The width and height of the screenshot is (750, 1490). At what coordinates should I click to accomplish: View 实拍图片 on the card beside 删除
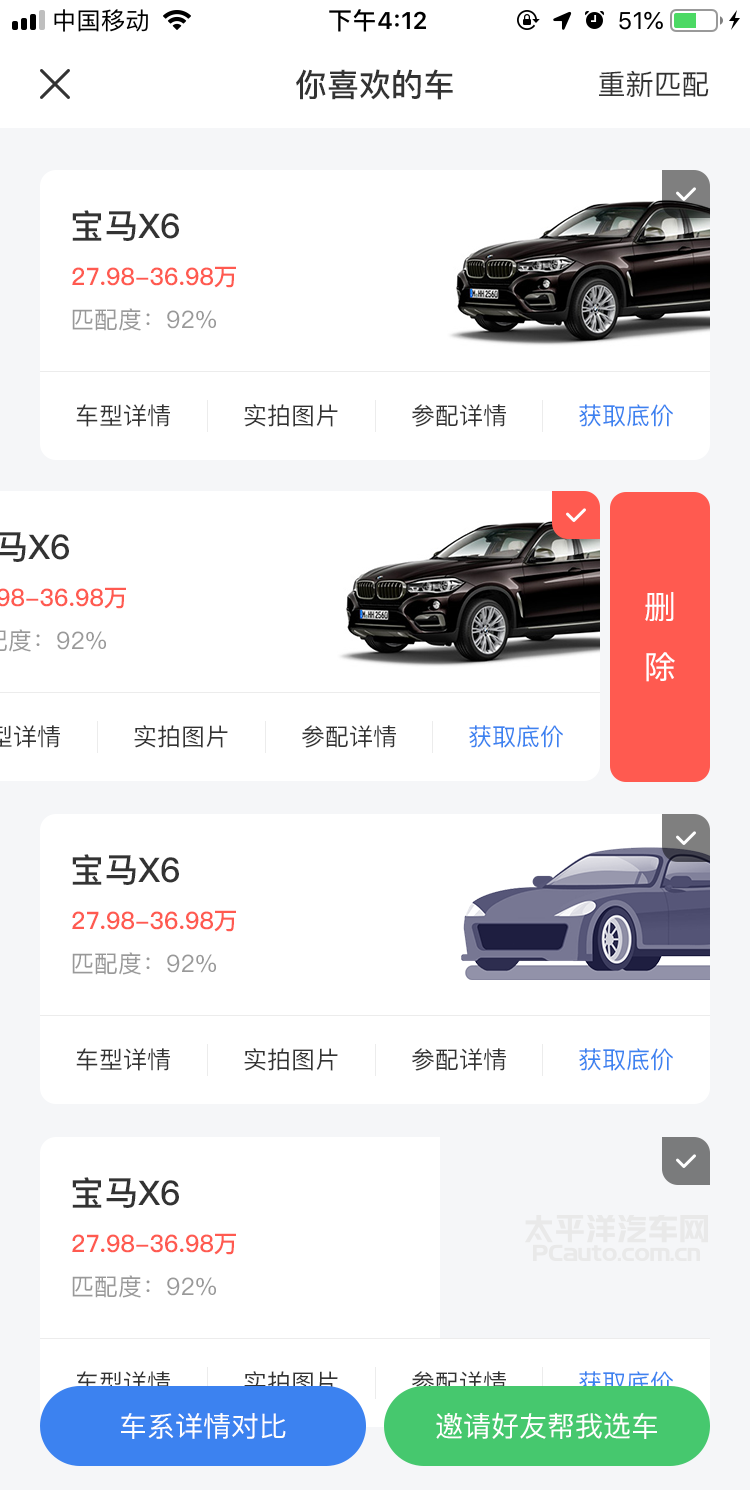tap(181, 737)
